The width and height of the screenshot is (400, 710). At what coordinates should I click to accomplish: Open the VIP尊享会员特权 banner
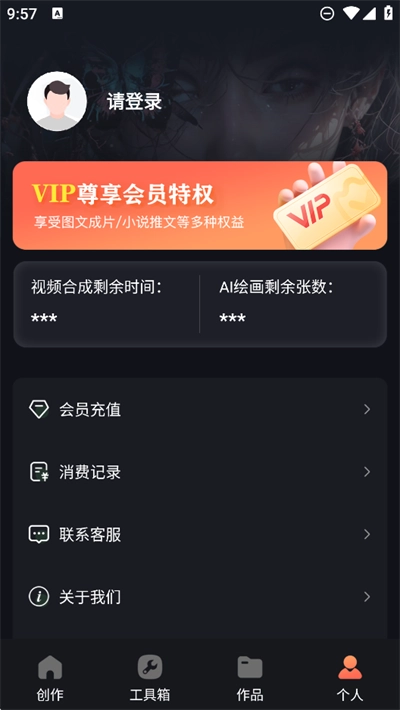tap(200, 205)
